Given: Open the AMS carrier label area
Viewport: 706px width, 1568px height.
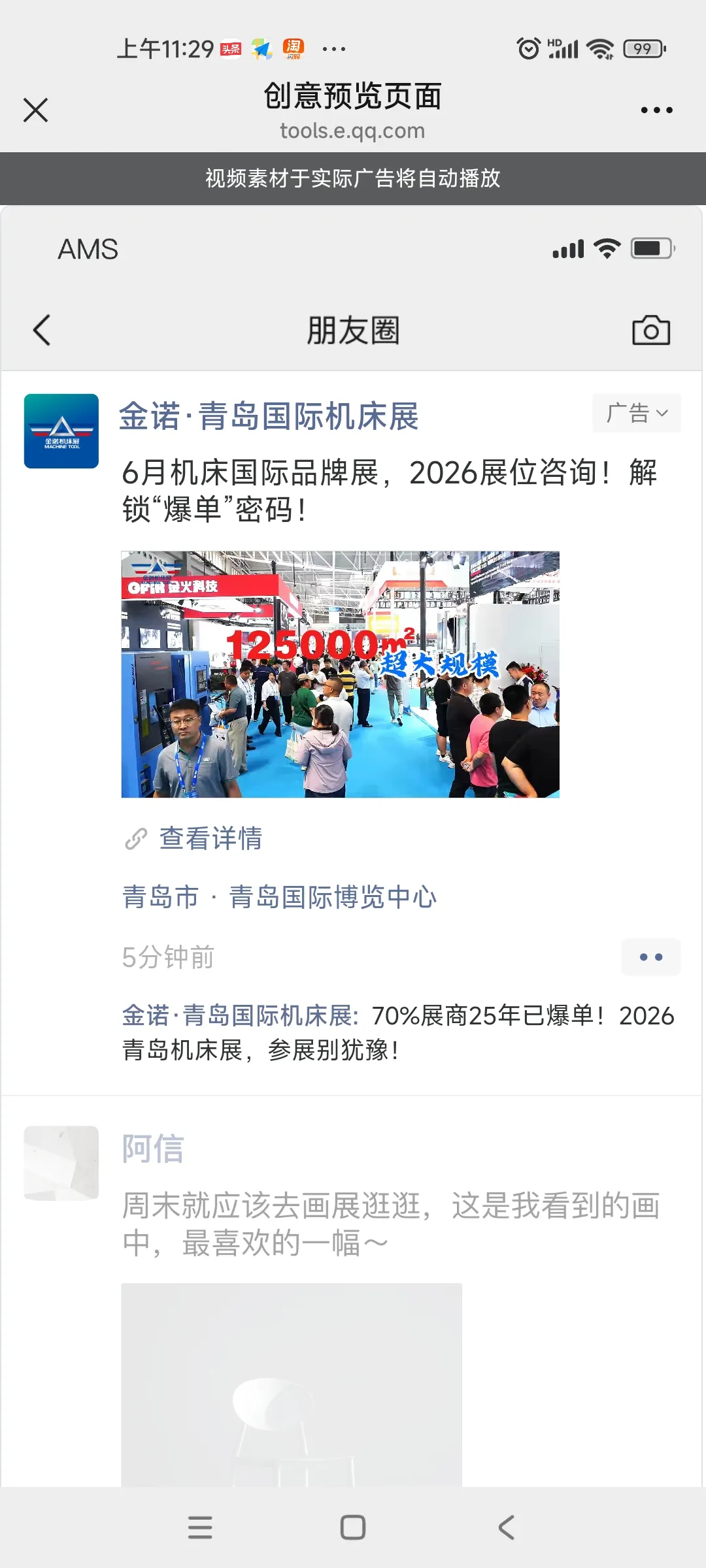Looking at the screenshot, I should click(x=88, y=249).
